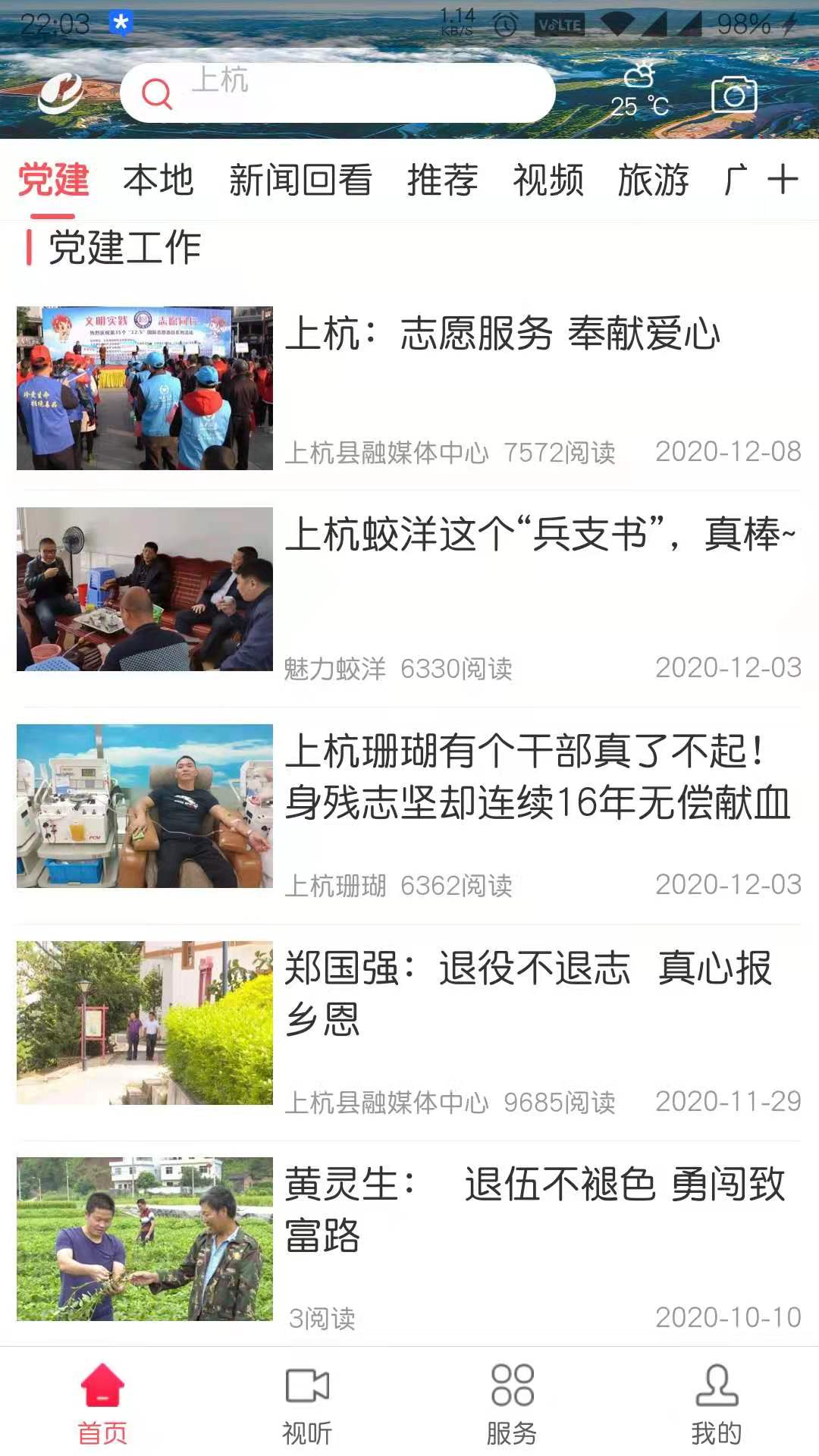Select the 推荐 tab

(442, 180)
